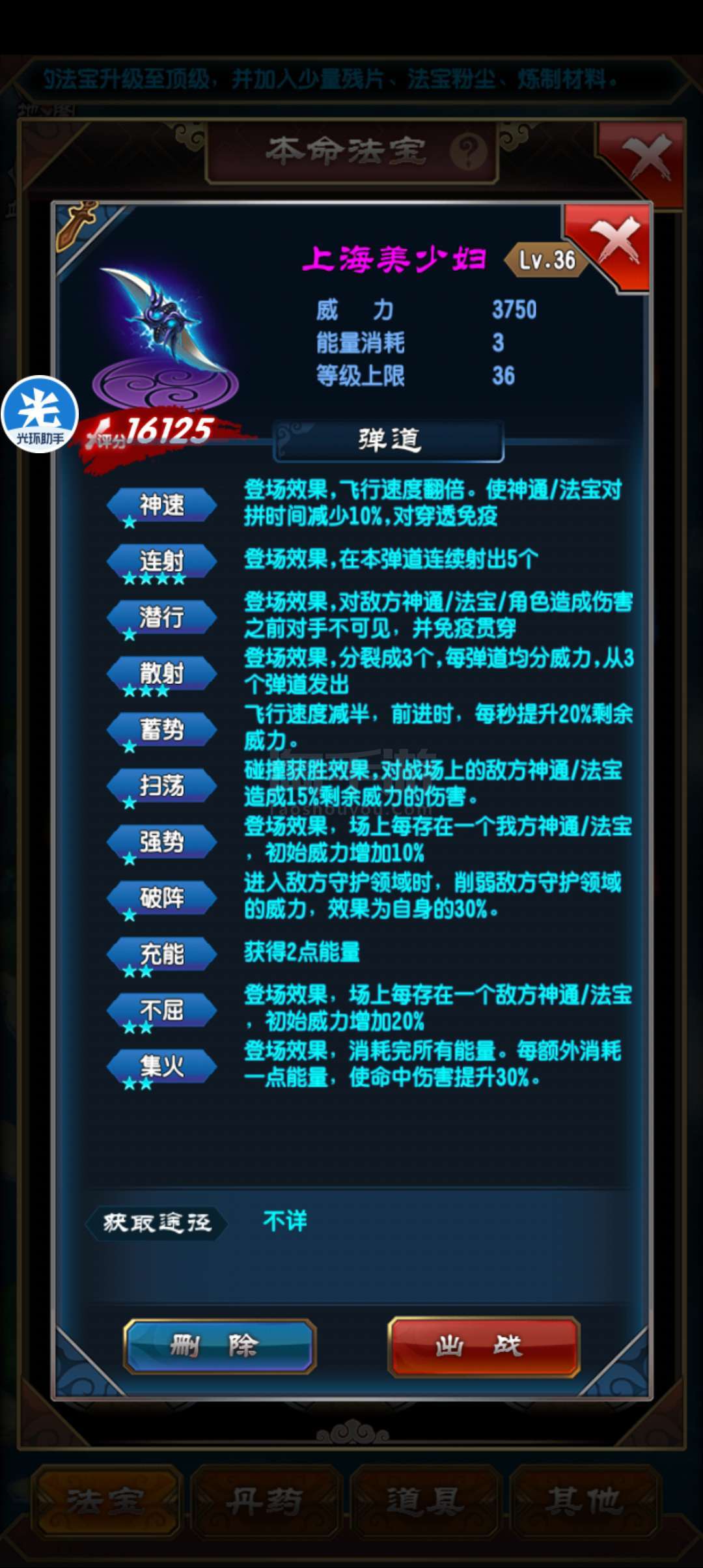Open the 光环助手 floating icon
This screenshot has width=703, height=1568.
coord(40,414)
